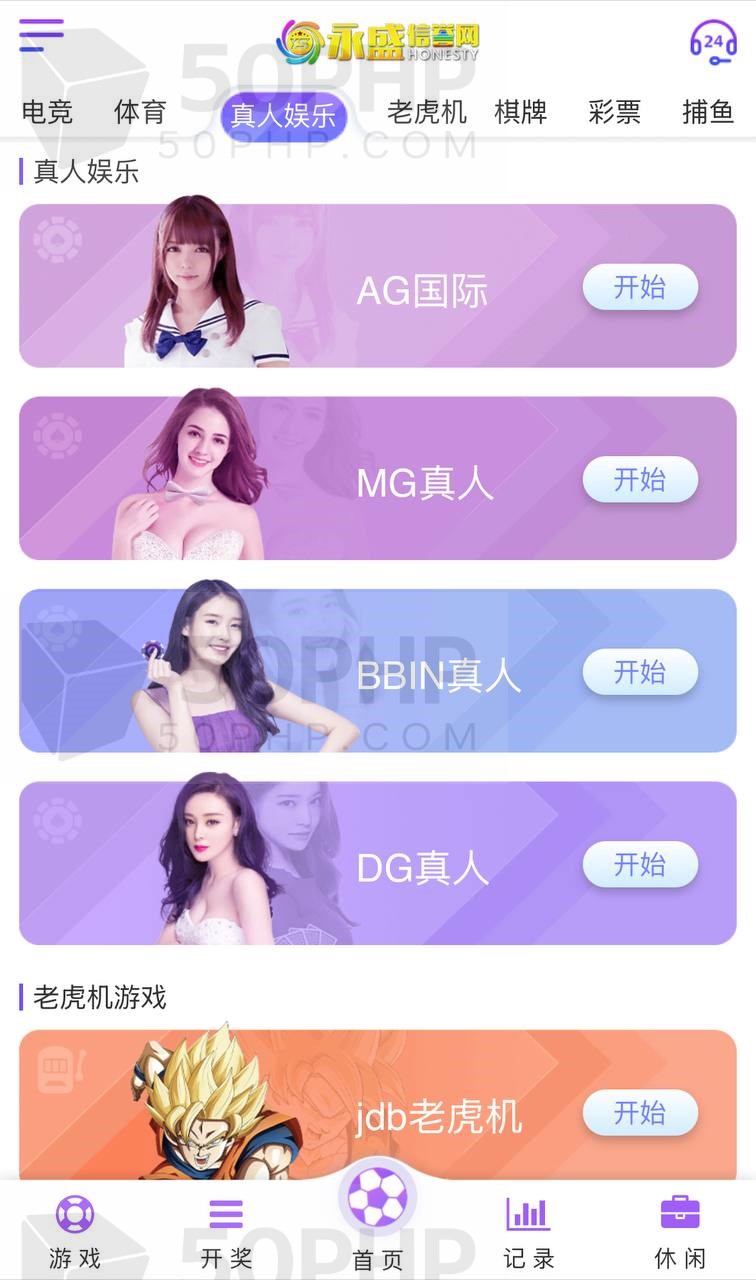
Task: Open the 记录 bottom tab
Action: click(528, 1232)
